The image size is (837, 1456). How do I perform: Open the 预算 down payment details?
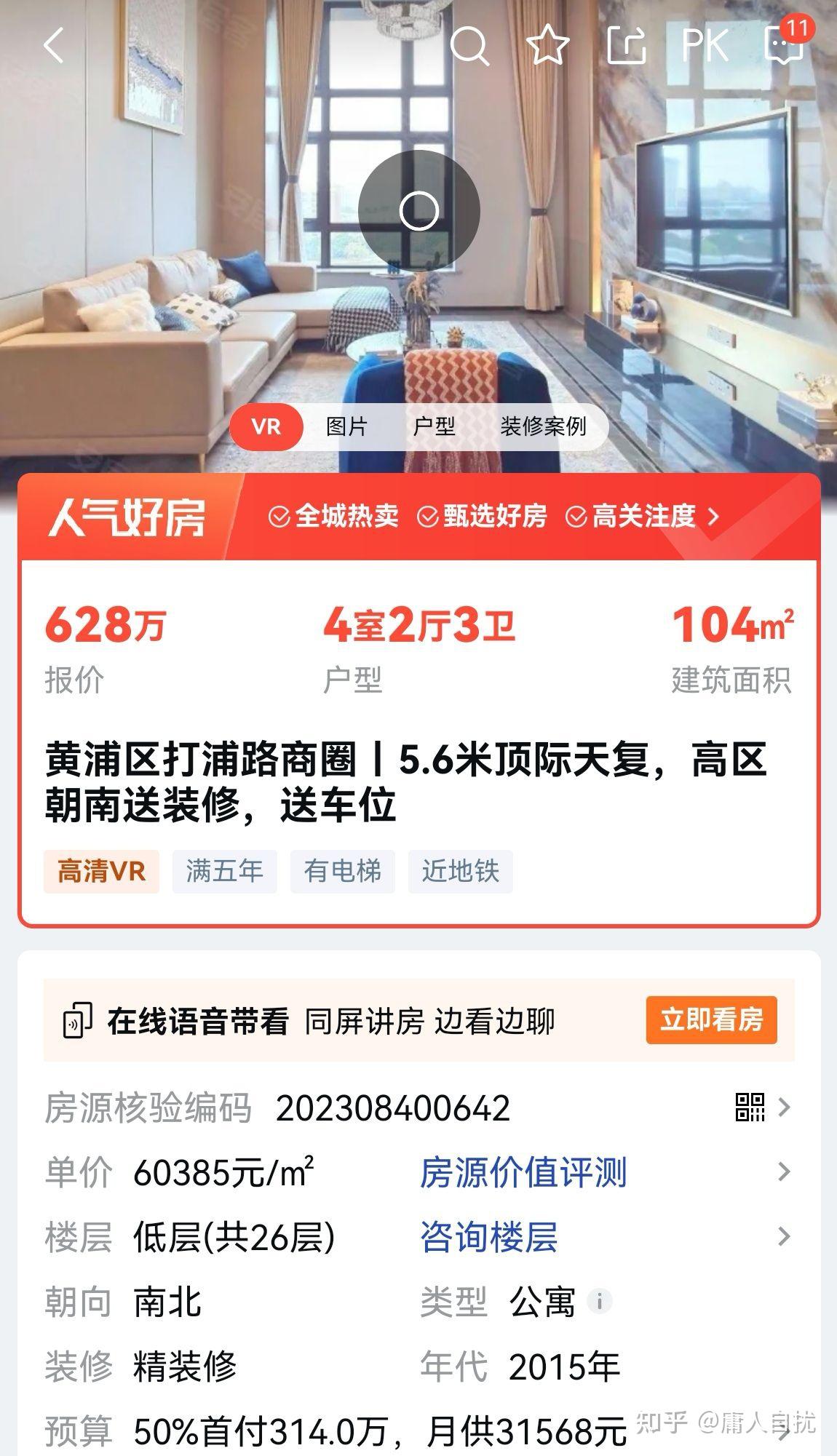783,1431
